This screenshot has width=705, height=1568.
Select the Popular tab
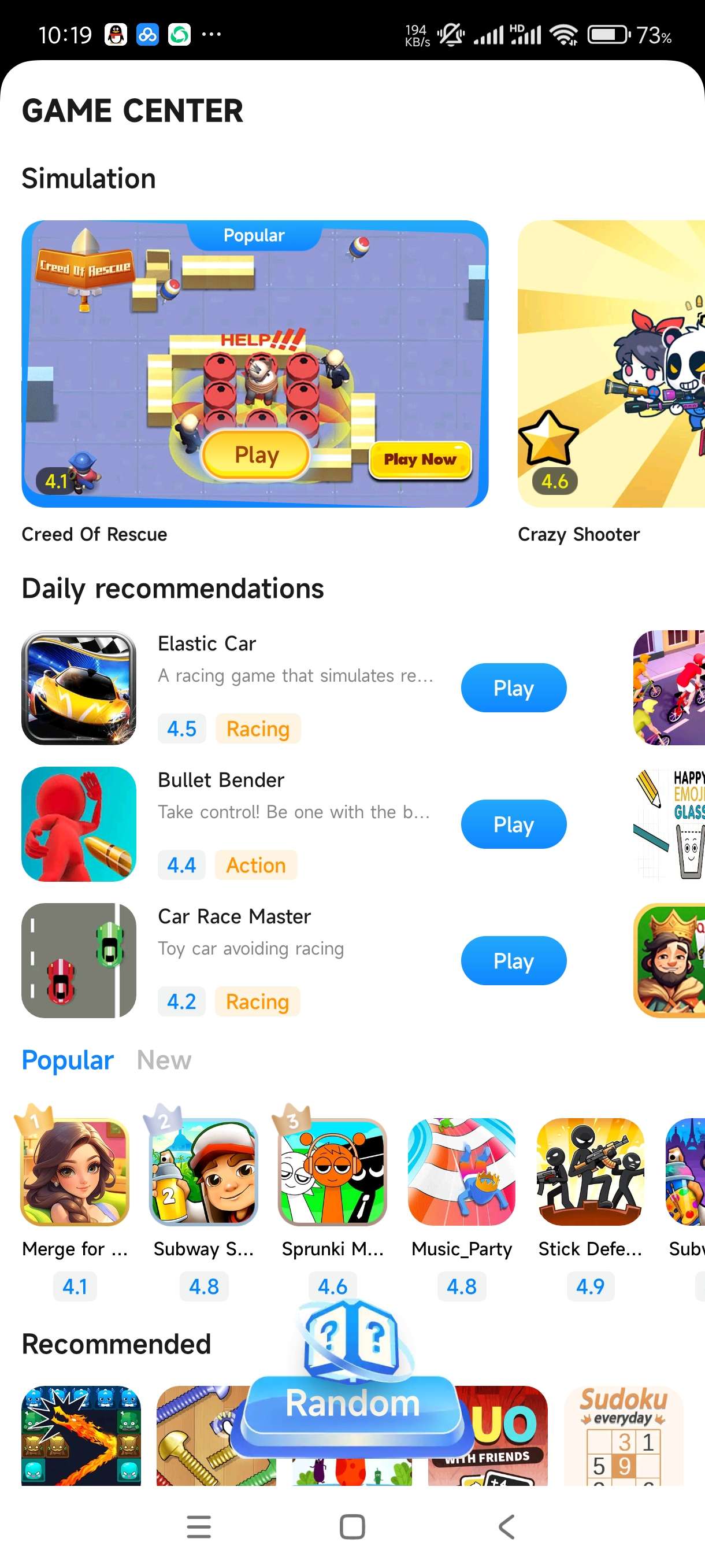(x=68, y=1060)
